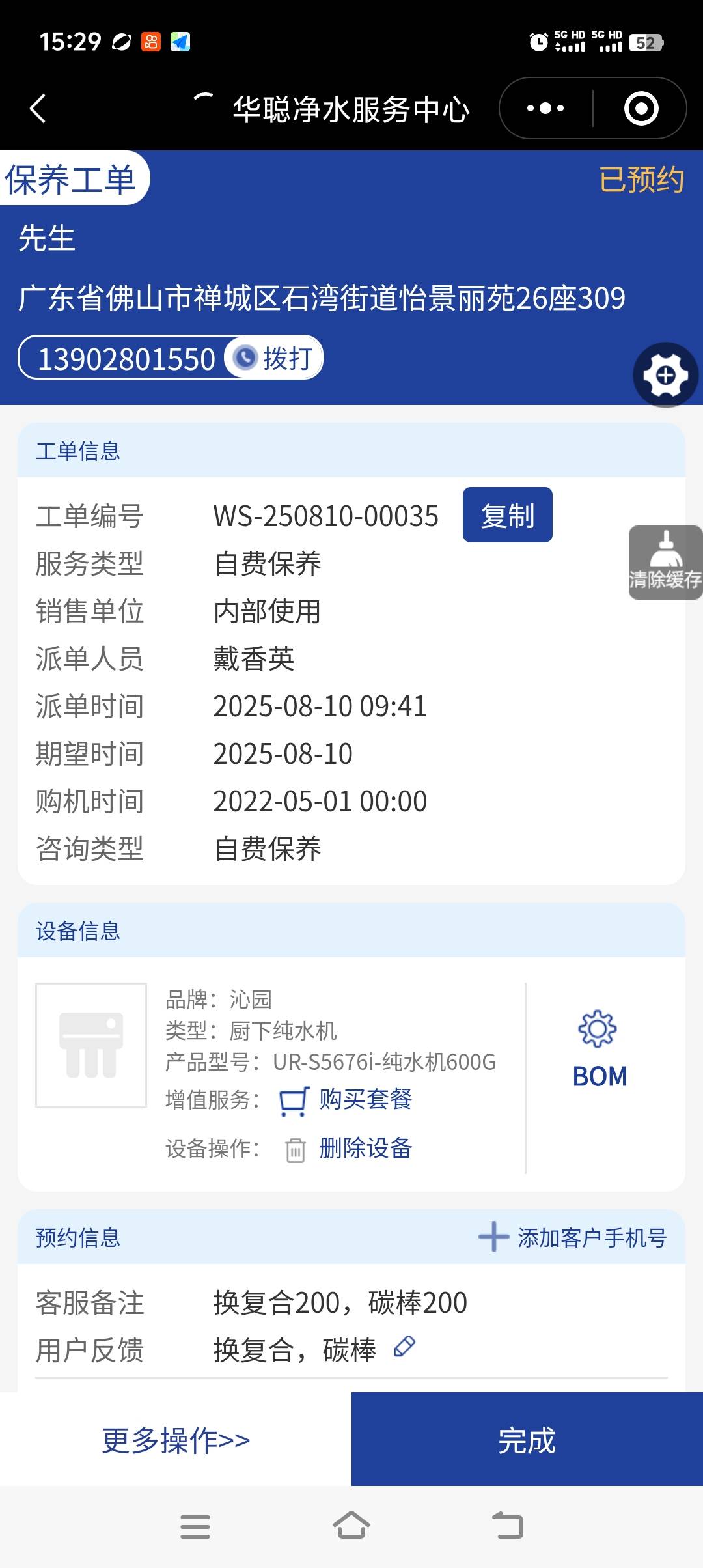703x1568 pixels.
Task: Tap 购买套餐 to buy a package
Action: tap(365, 1099)
